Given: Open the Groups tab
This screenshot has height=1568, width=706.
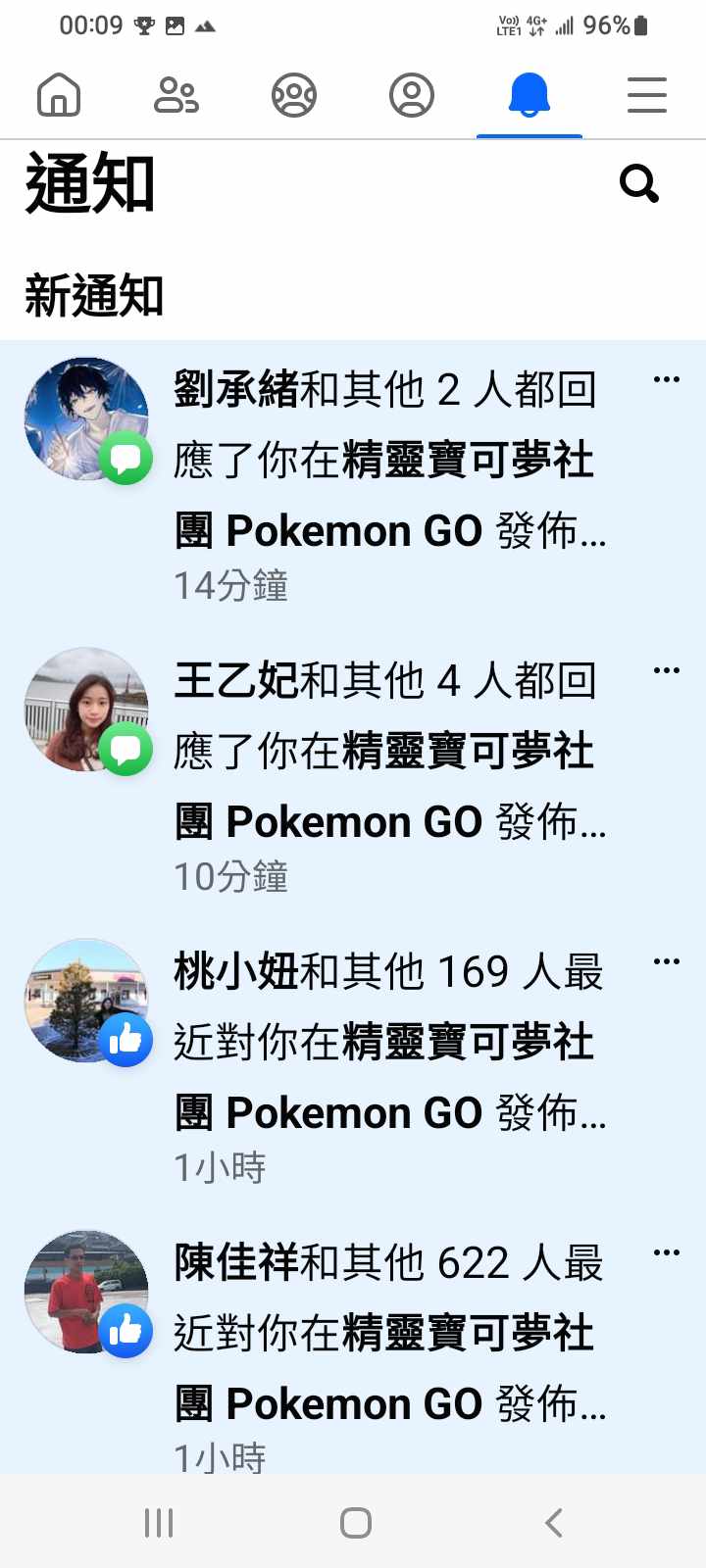Looking at the screenshot, I should (294, 96).
